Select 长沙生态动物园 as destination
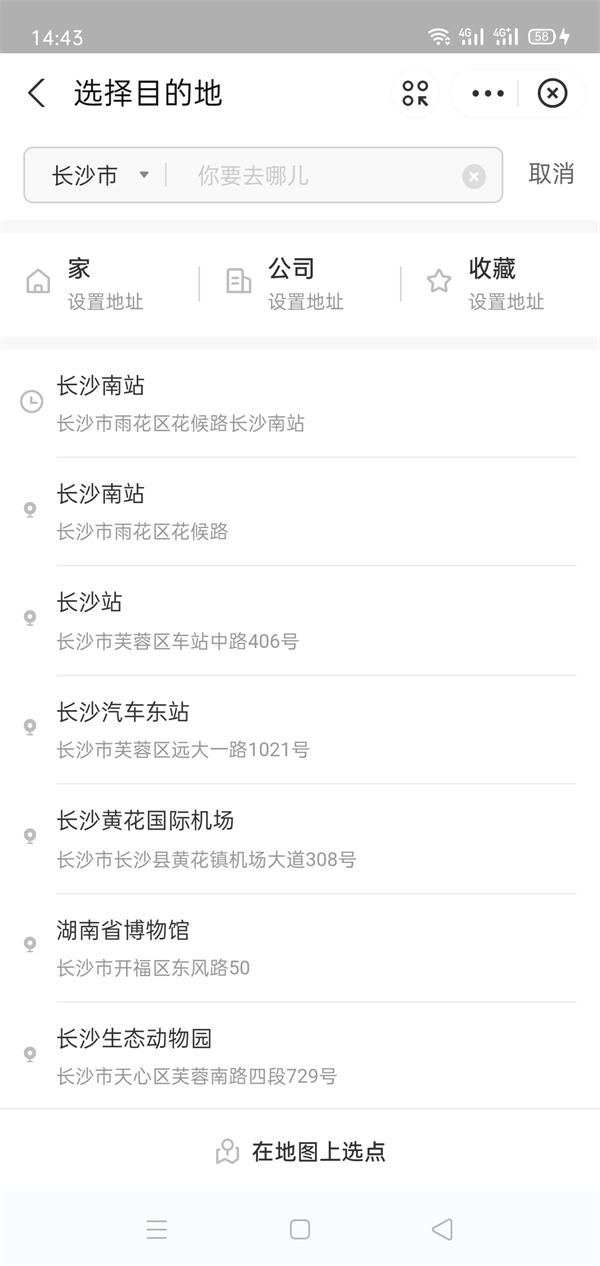The width and height of the screenshot is (600, 1266). point(300,1056)
